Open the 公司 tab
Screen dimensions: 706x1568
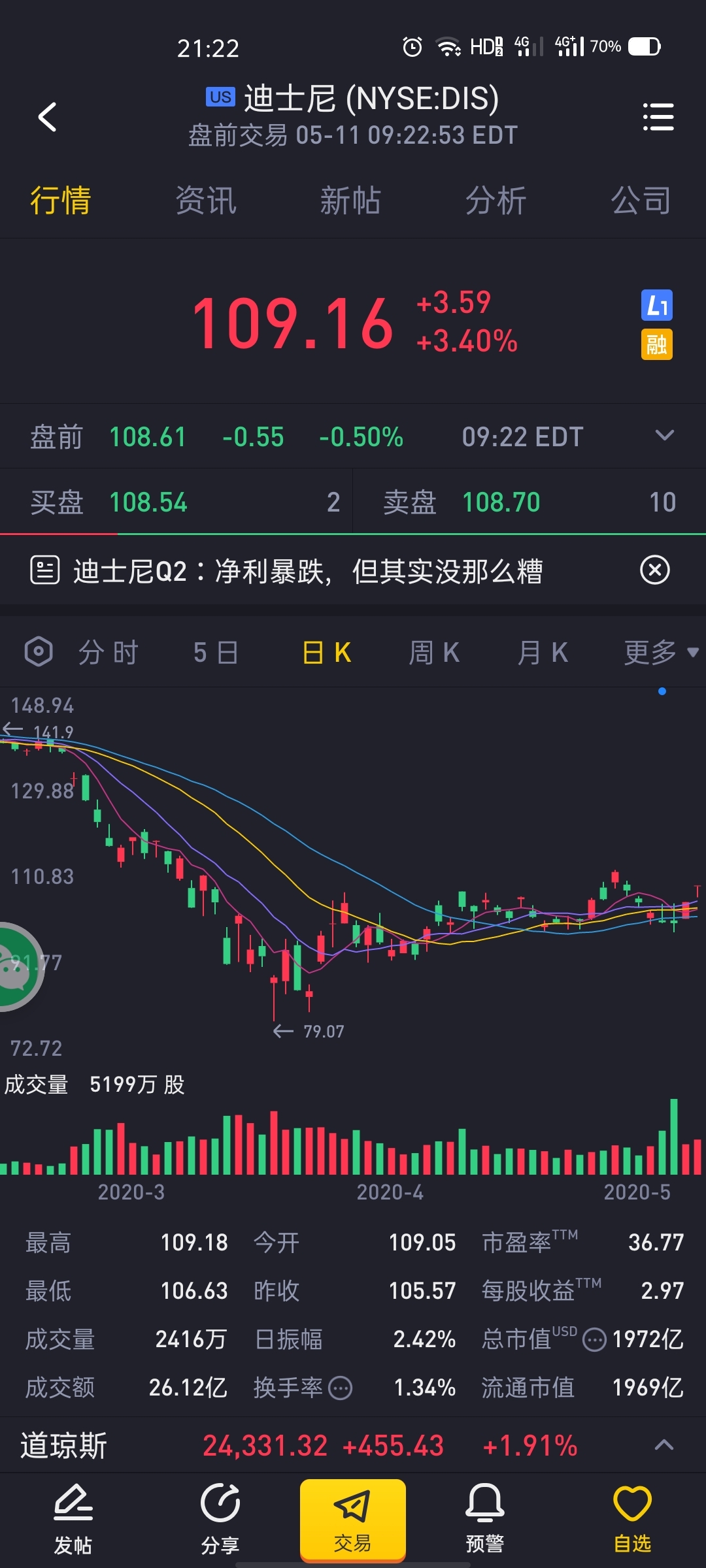(641, 200)
